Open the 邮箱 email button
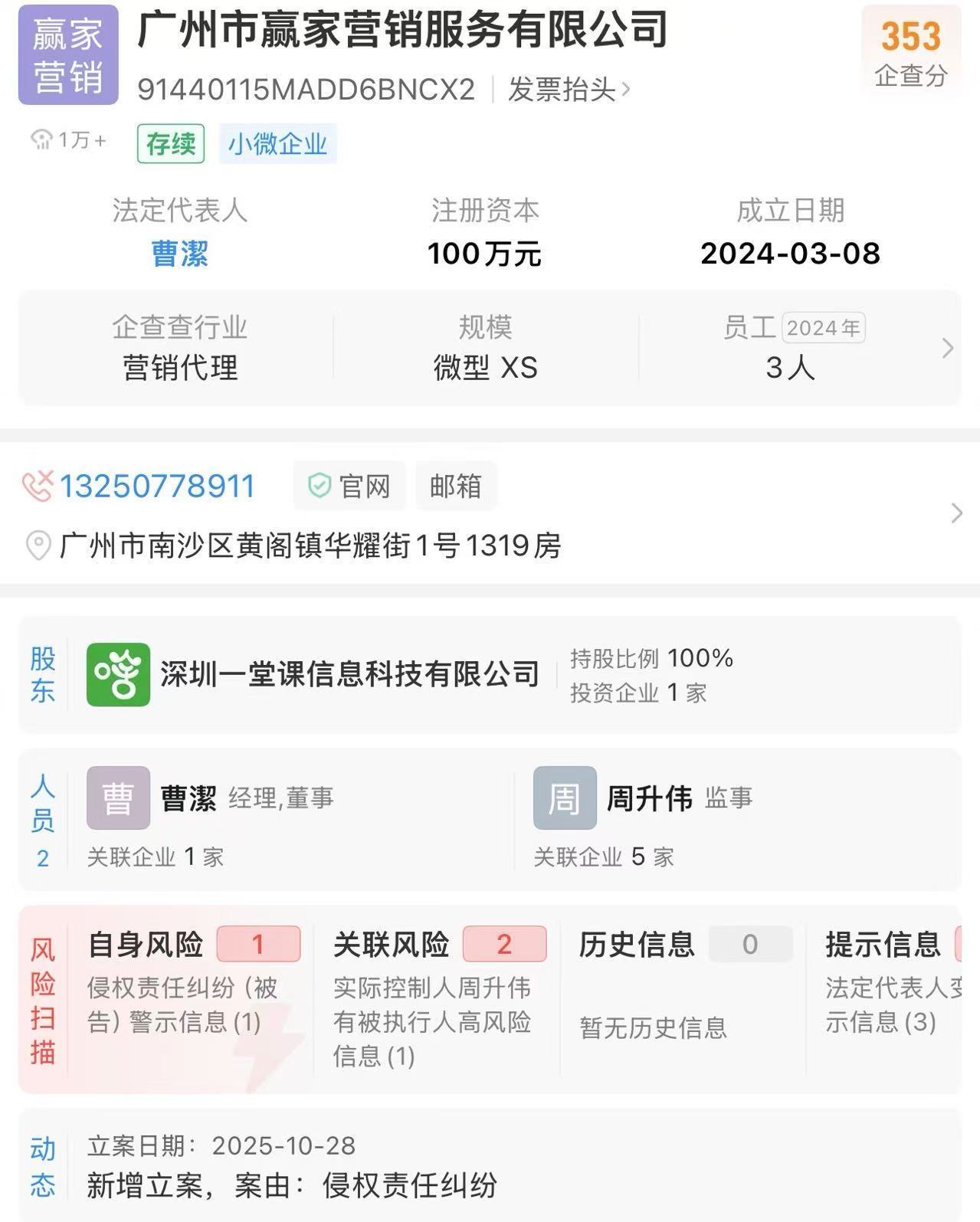980x1222 pixels. pos(456,486)
